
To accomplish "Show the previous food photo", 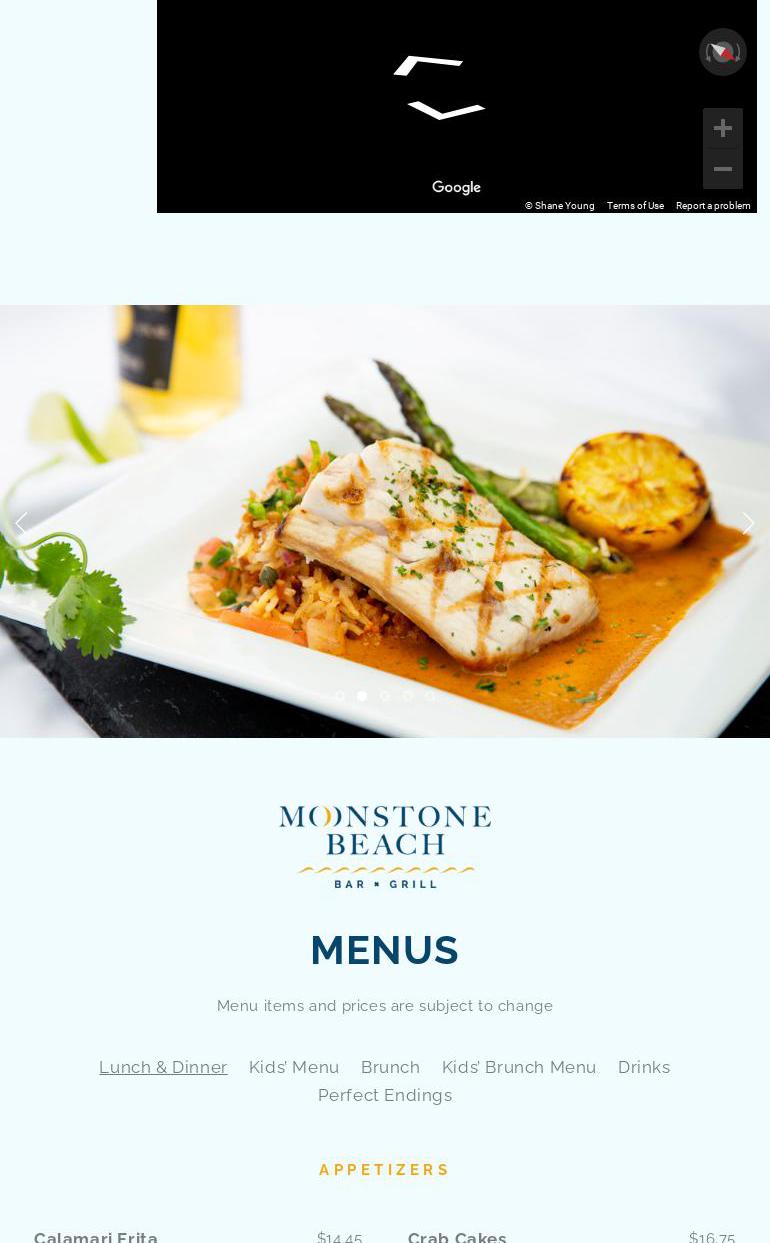I will click(21, 523).
